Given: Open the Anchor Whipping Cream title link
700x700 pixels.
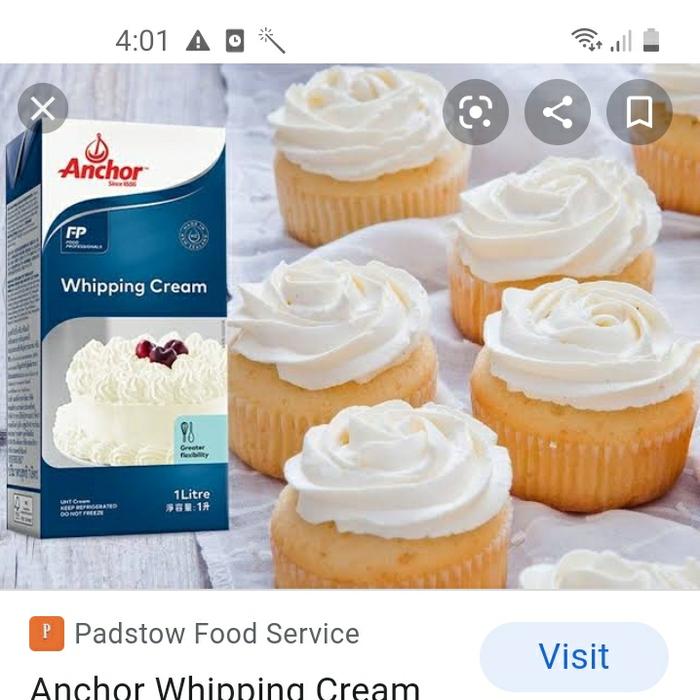Looking at the screenshot, I should pos(225,687).
